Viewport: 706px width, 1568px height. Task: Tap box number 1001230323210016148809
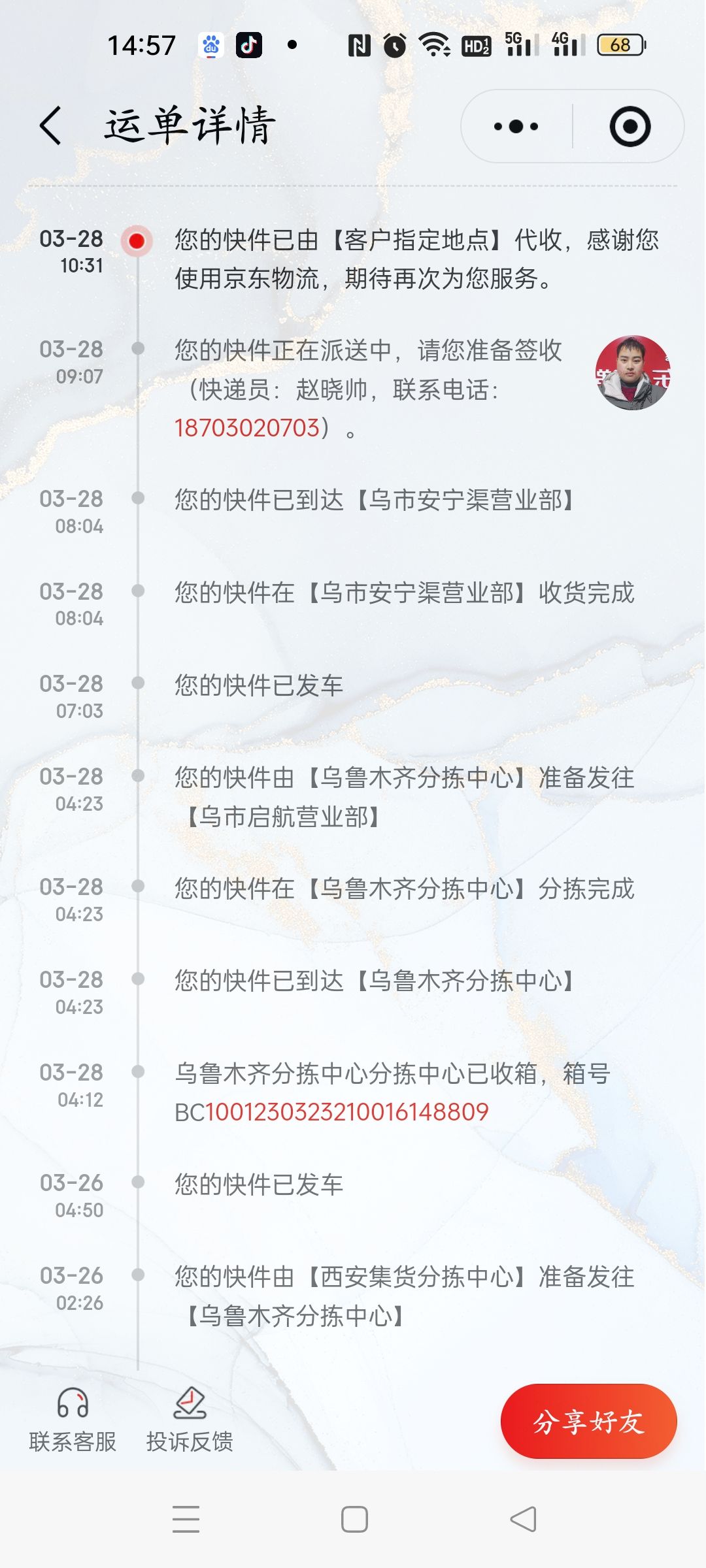point(347,1112)
